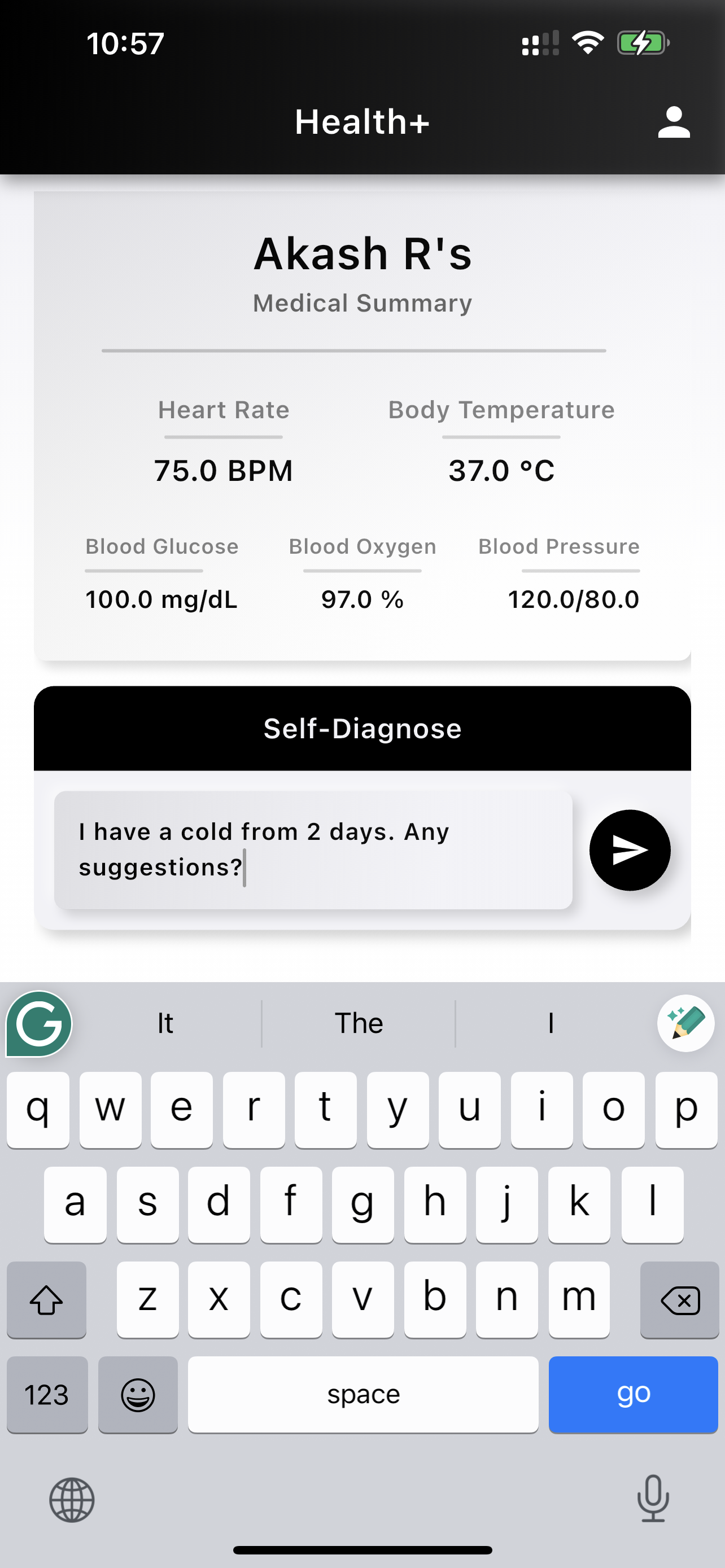The height and width of the screenshot is (1568, 725).
Task: Tap the blue go key
Action: (633, 1394)
